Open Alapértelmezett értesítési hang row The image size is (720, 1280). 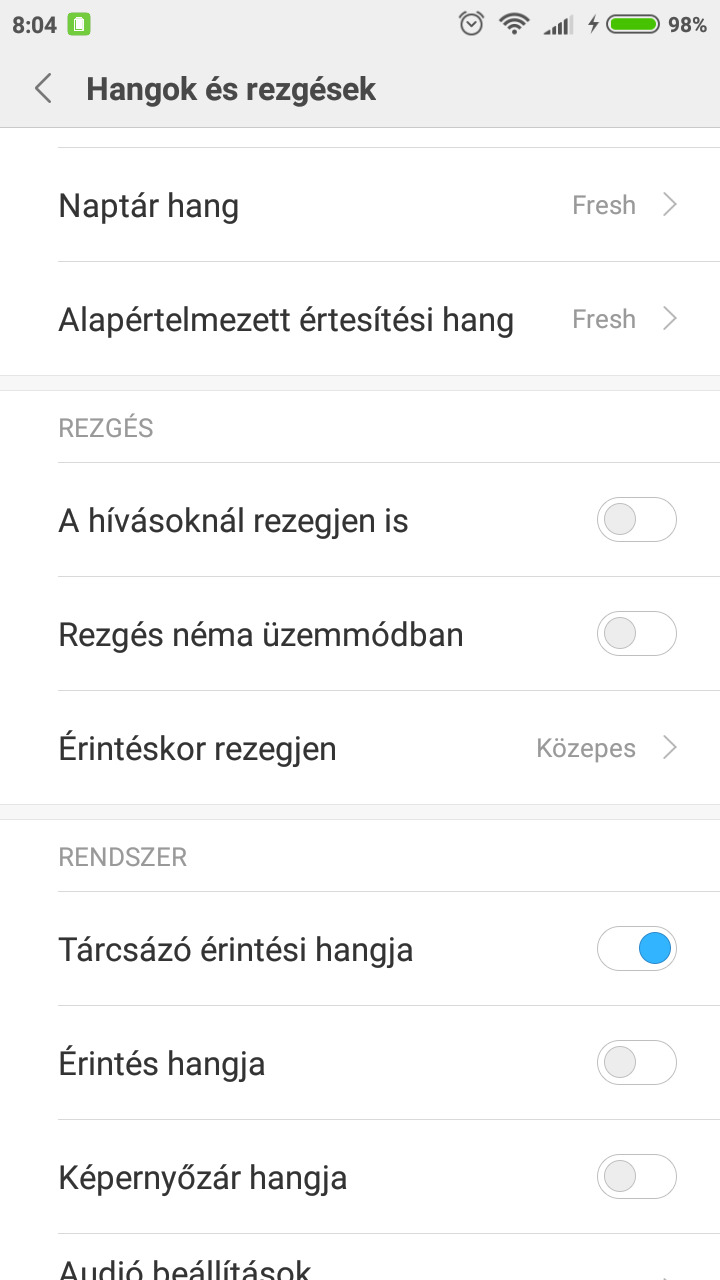click(x=360, y=319)
